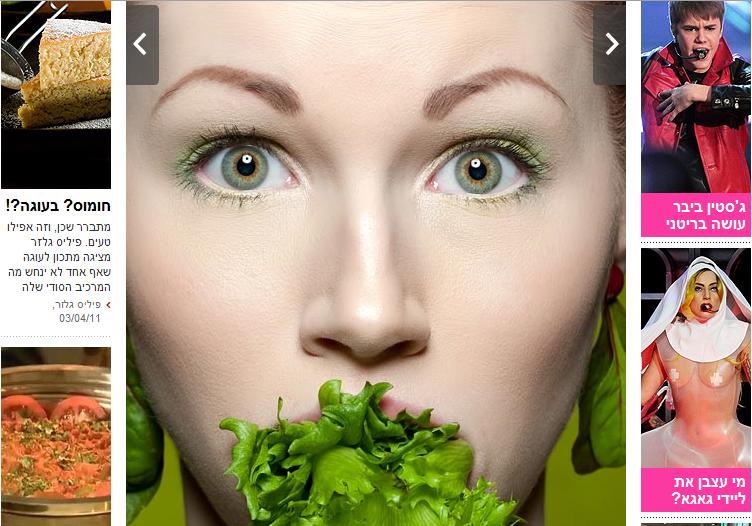Open the מי עצבן את ליידי גאגא story
The height and width of the screenshot is (526, 752).
(x=694, y=489)
